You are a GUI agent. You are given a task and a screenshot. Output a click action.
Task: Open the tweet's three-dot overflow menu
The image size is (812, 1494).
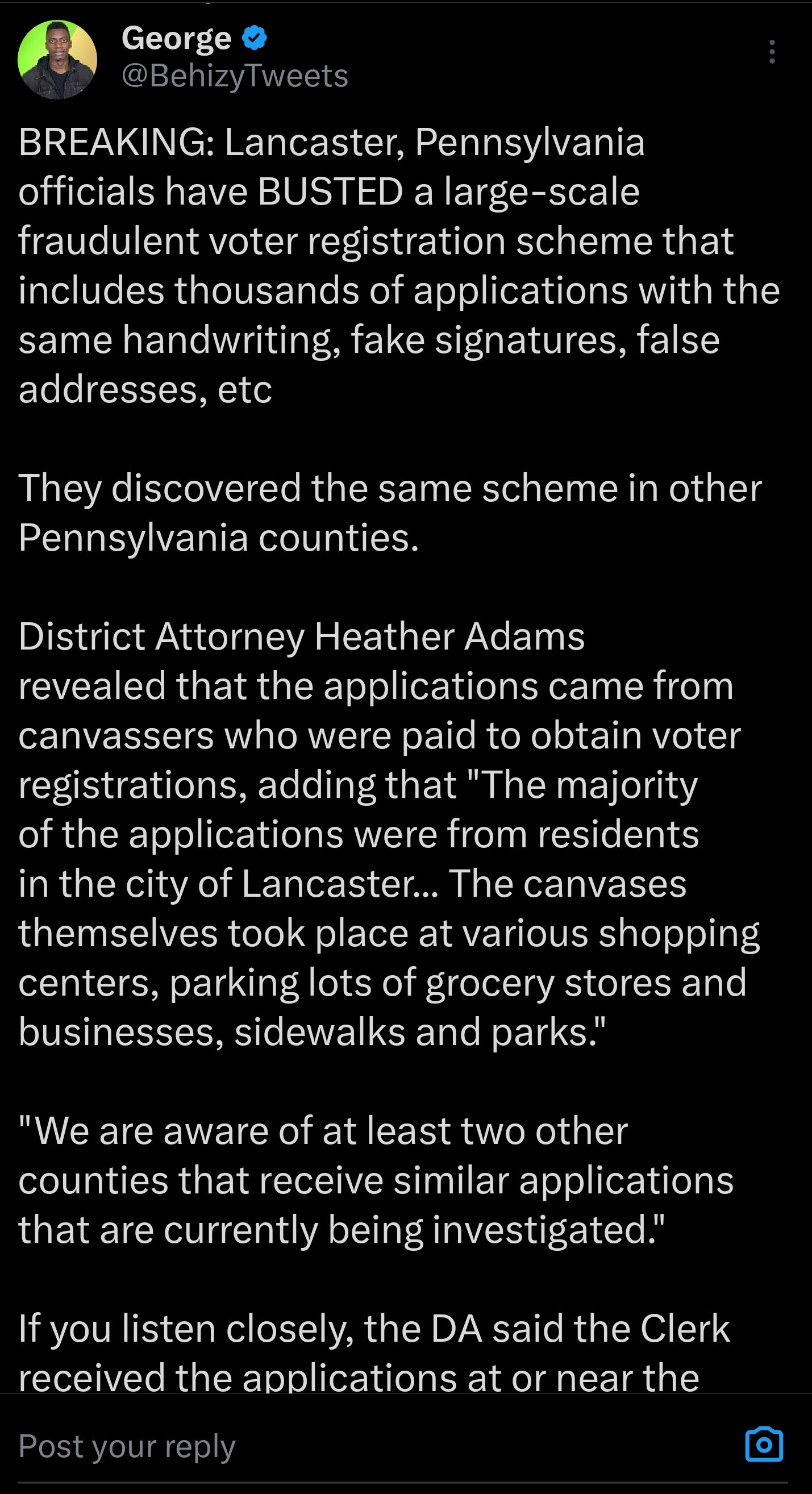[772, 52]
